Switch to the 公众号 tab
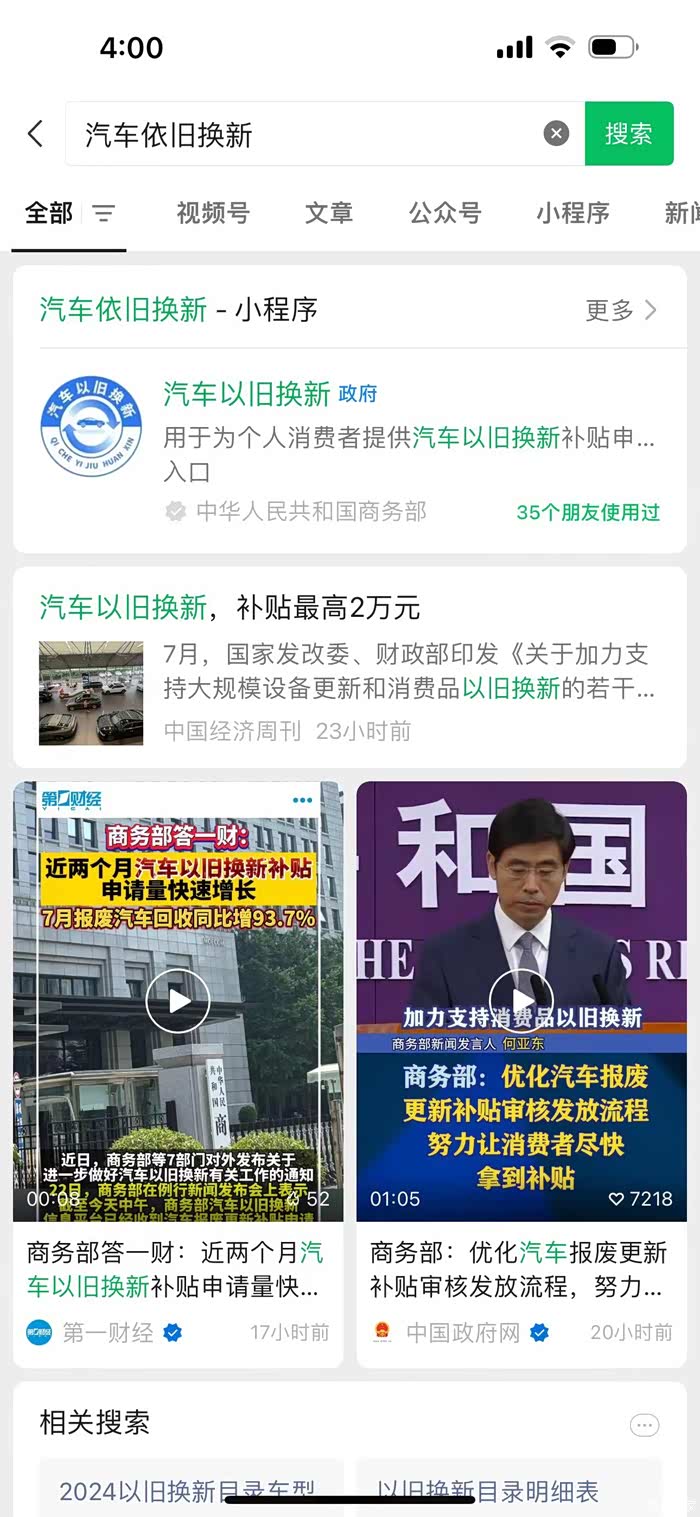 [445, 213]
